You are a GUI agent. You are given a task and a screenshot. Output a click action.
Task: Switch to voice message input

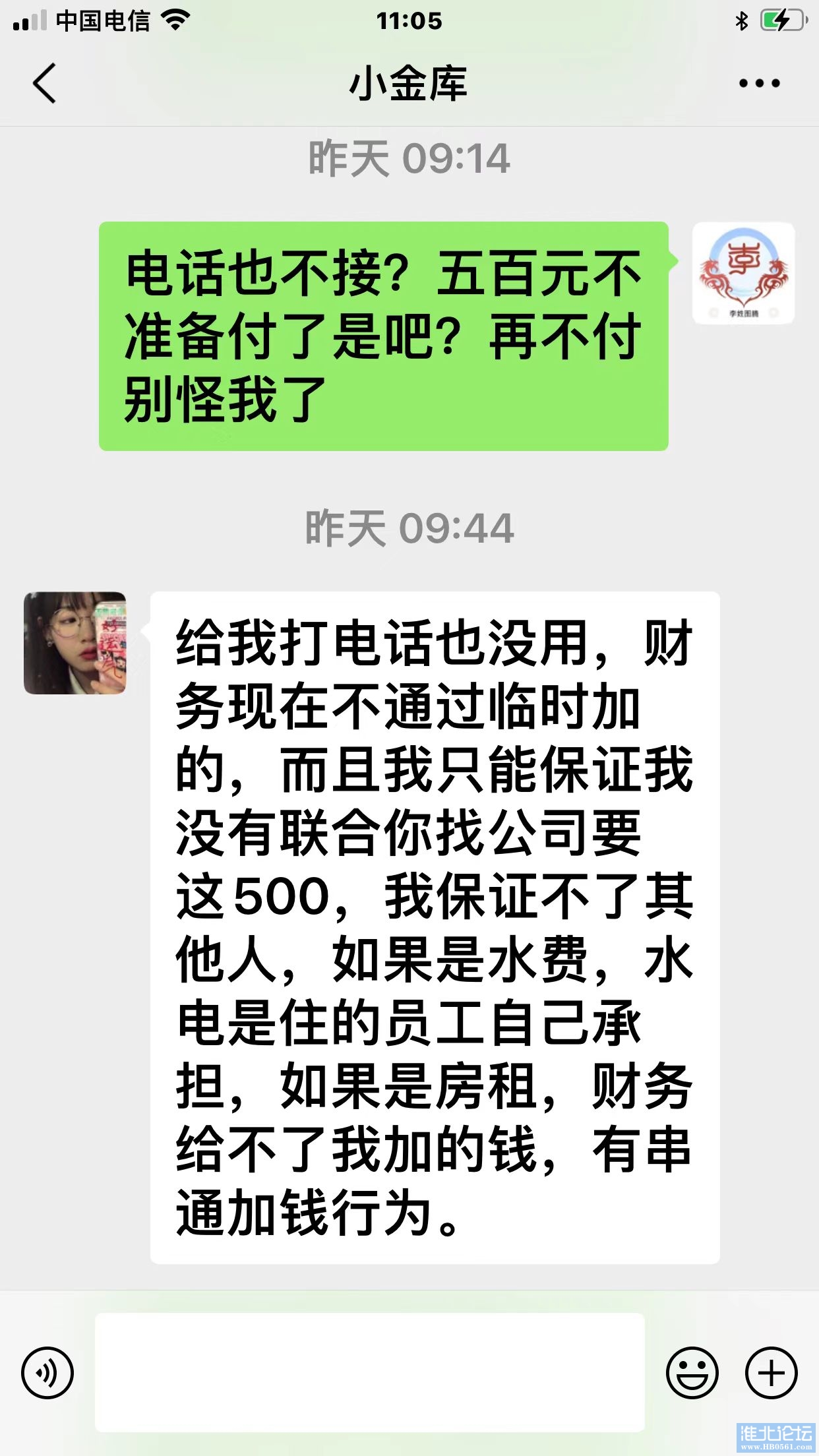(47, 1373)
